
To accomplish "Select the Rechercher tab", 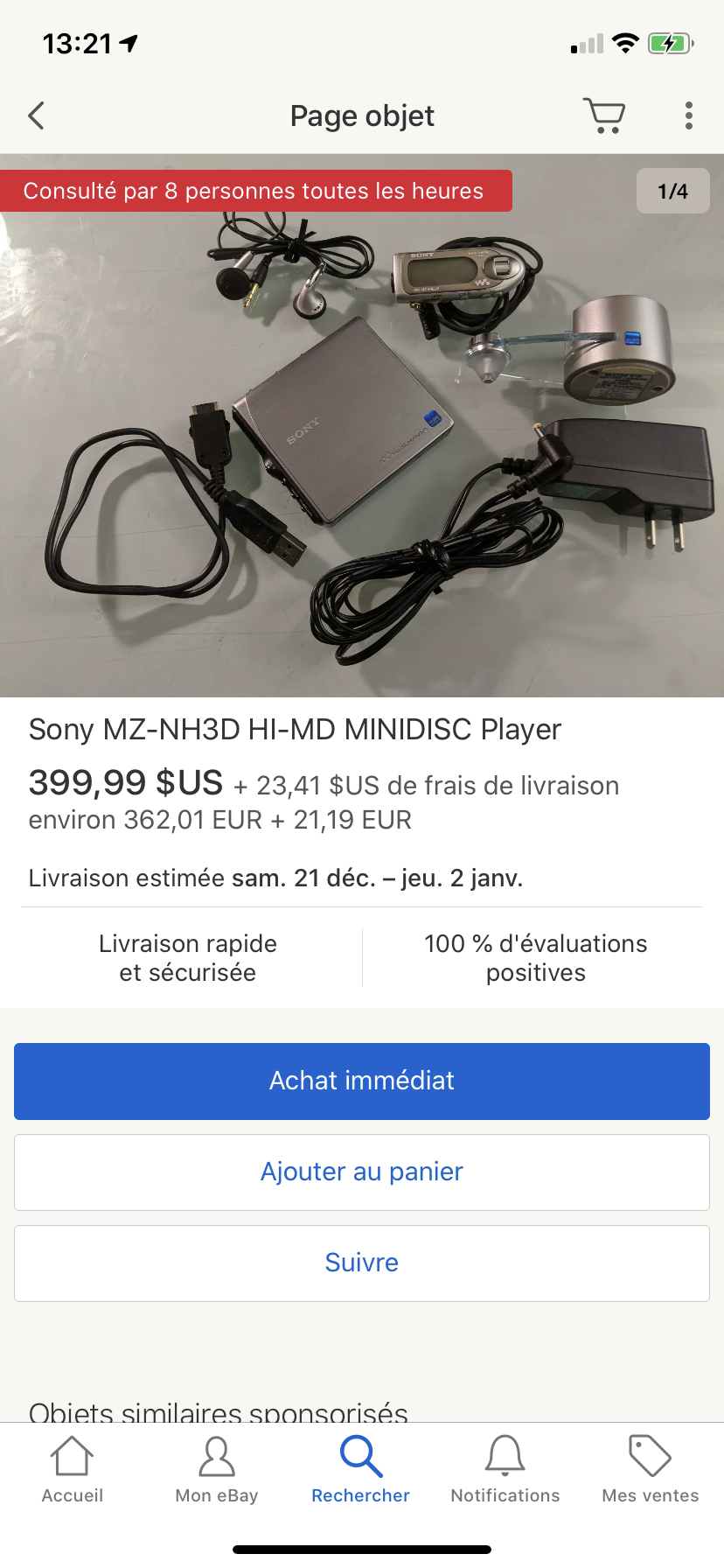I will tap(361, 1470).
